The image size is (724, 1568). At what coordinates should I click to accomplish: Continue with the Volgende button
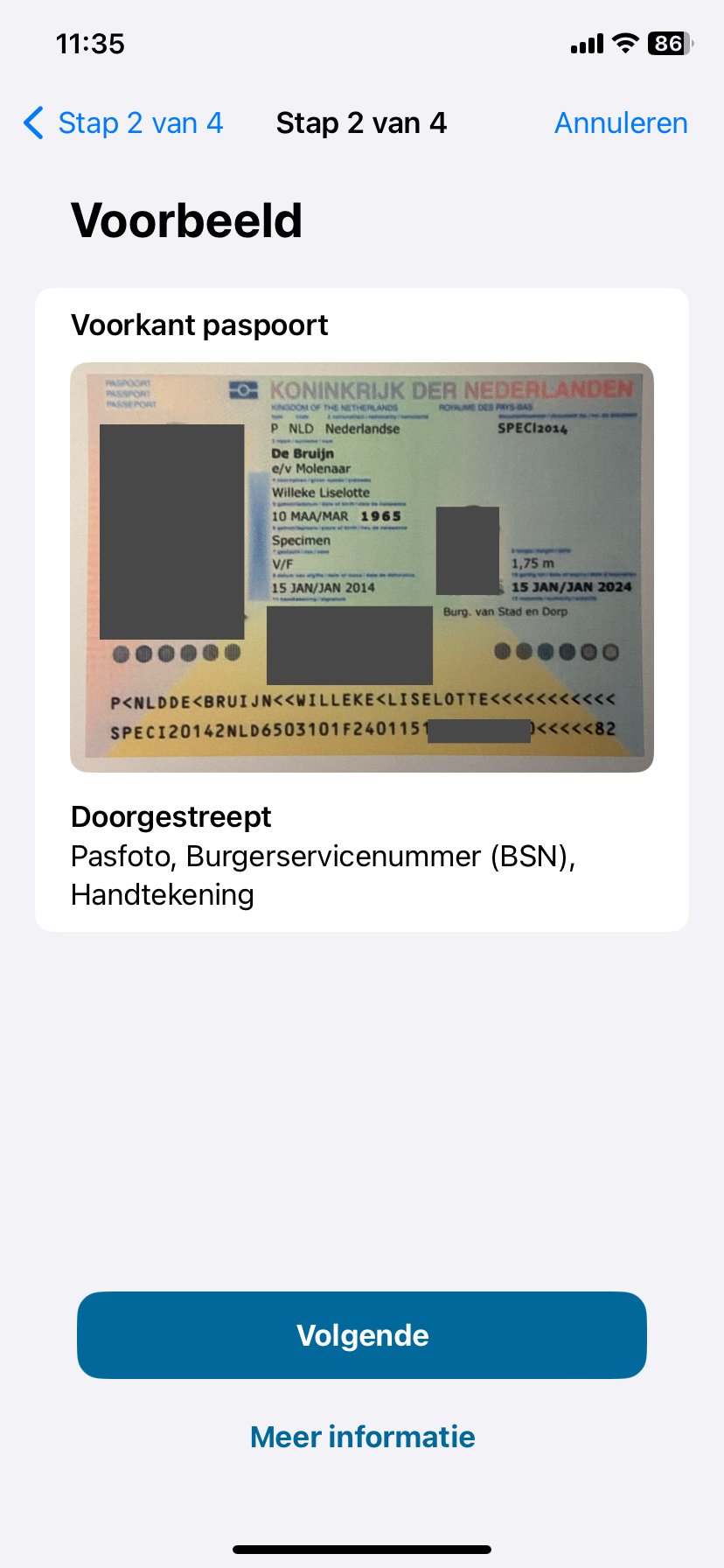click(362, 1335)
